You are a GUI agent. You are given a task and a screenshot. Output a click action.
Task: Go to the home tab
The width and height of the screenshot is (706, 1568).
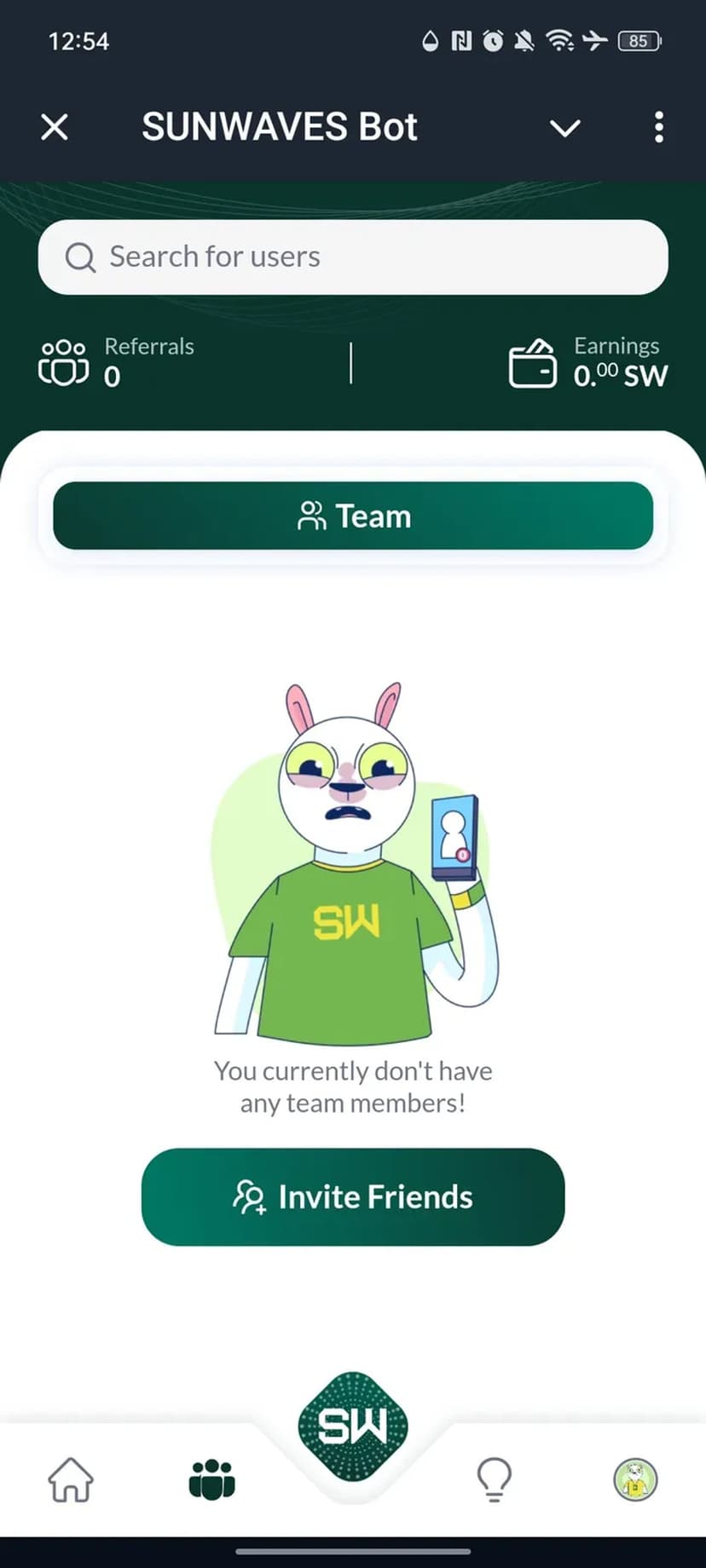tap(71, 1479)
